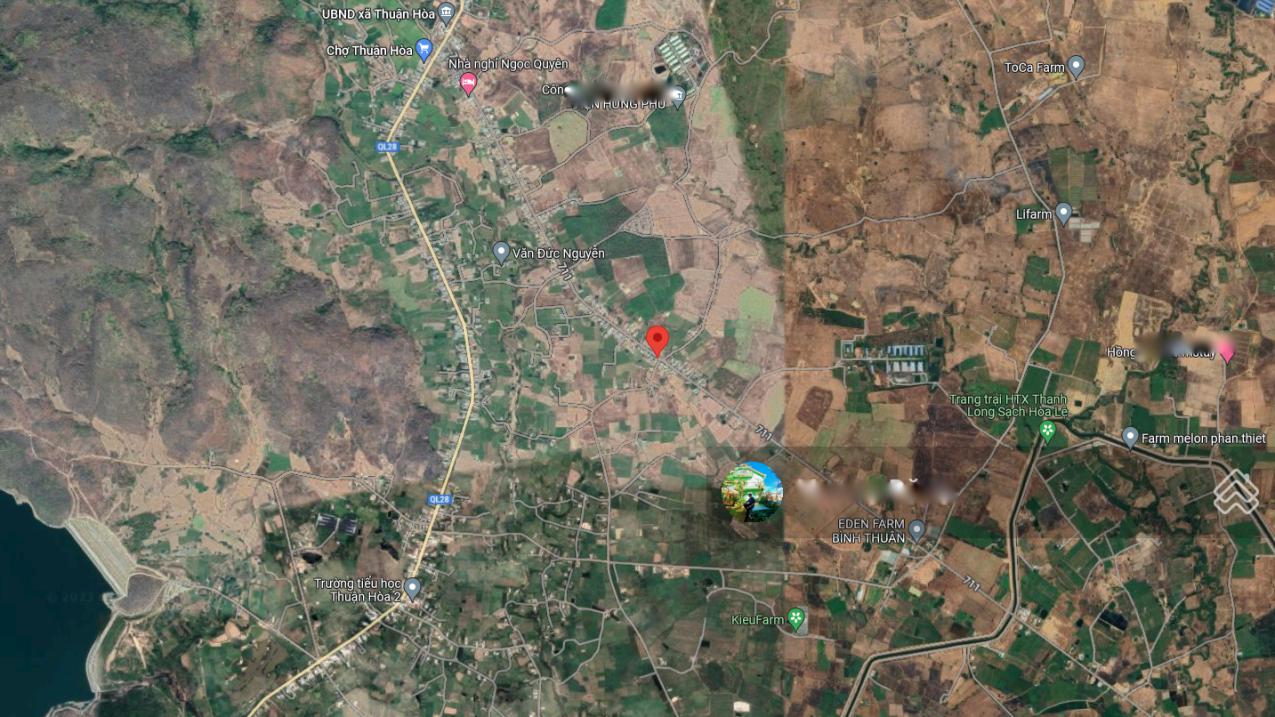Open EDEN FARM BÌNH THUẬN marker

pos(917,530)
